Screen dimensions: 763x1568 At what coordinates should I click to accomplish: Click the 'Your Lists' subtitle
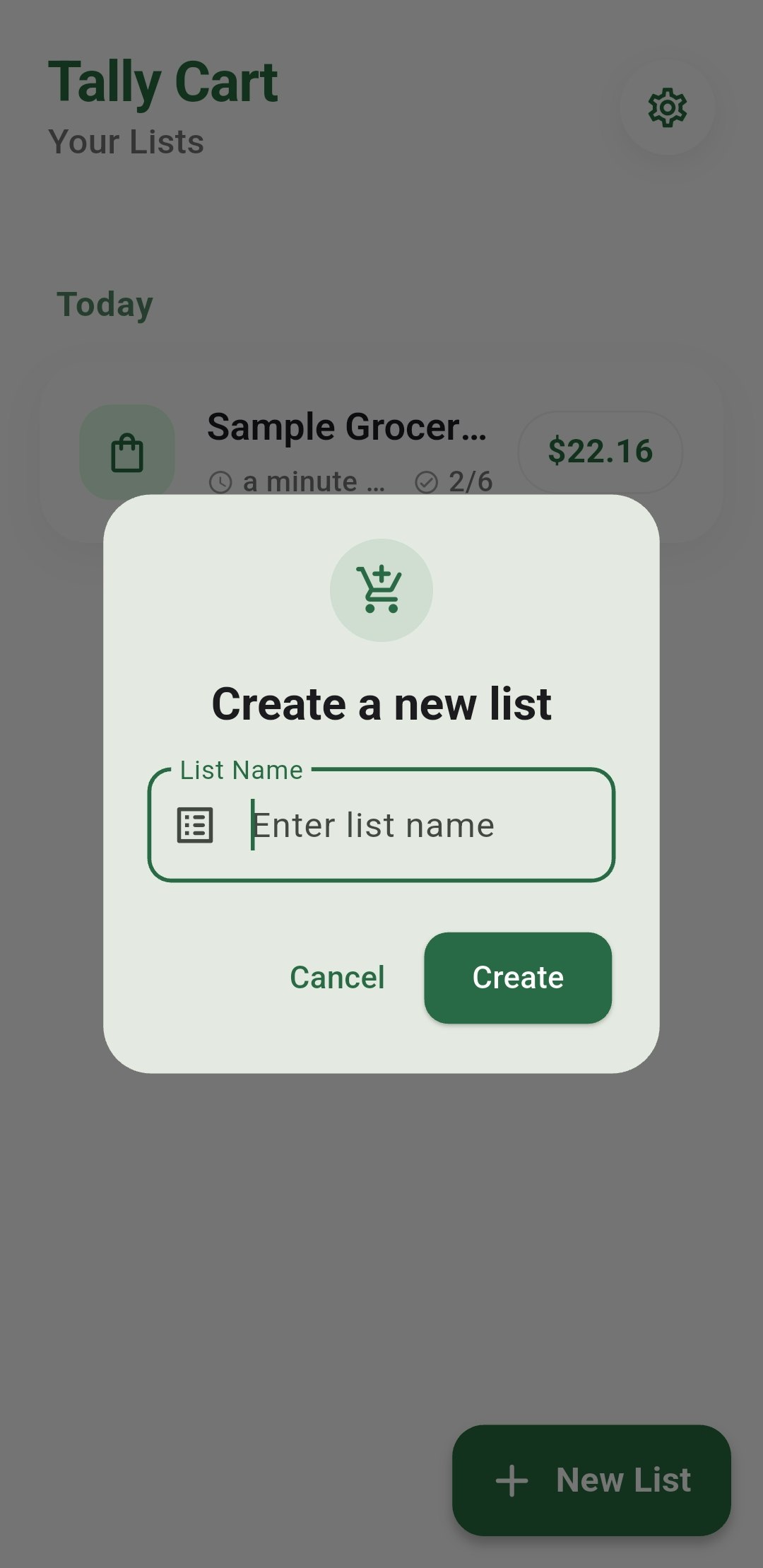125,141
